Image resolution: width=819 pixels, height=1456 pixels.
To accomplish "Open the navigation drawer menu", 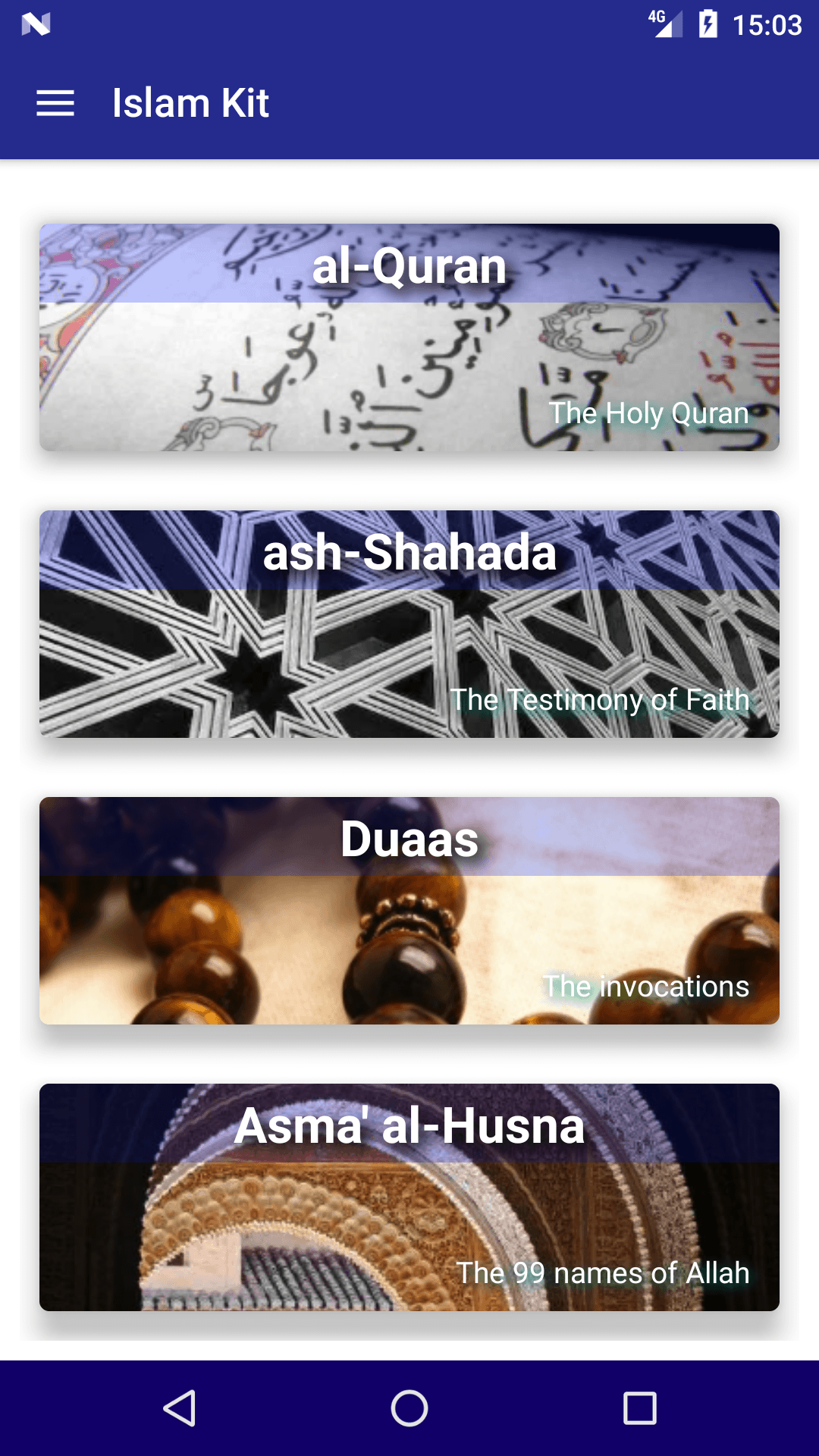I will (55, 102).
